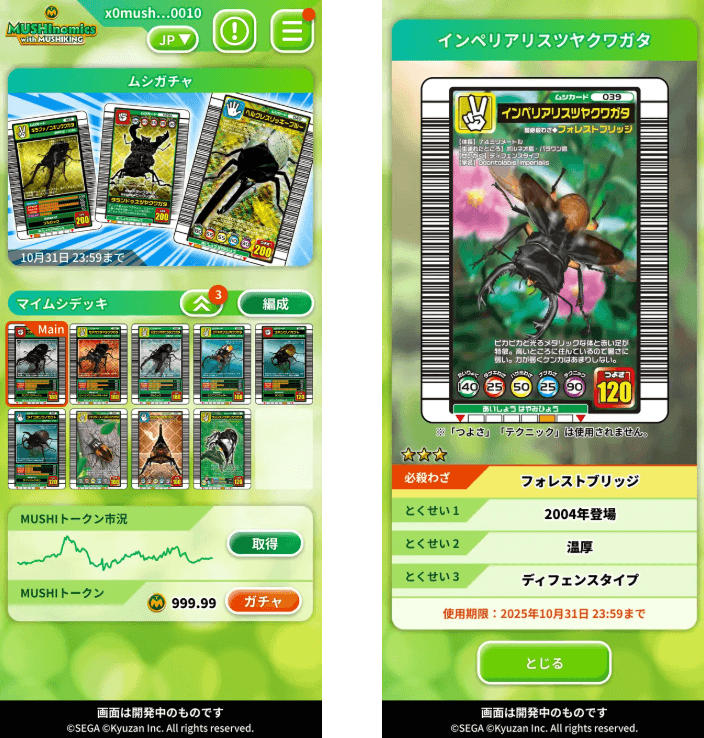This screenshot has width=704, height=738.
Task: Tap the 編成 deck edit button
Action: pyautogui.click(x=275, y=304)
